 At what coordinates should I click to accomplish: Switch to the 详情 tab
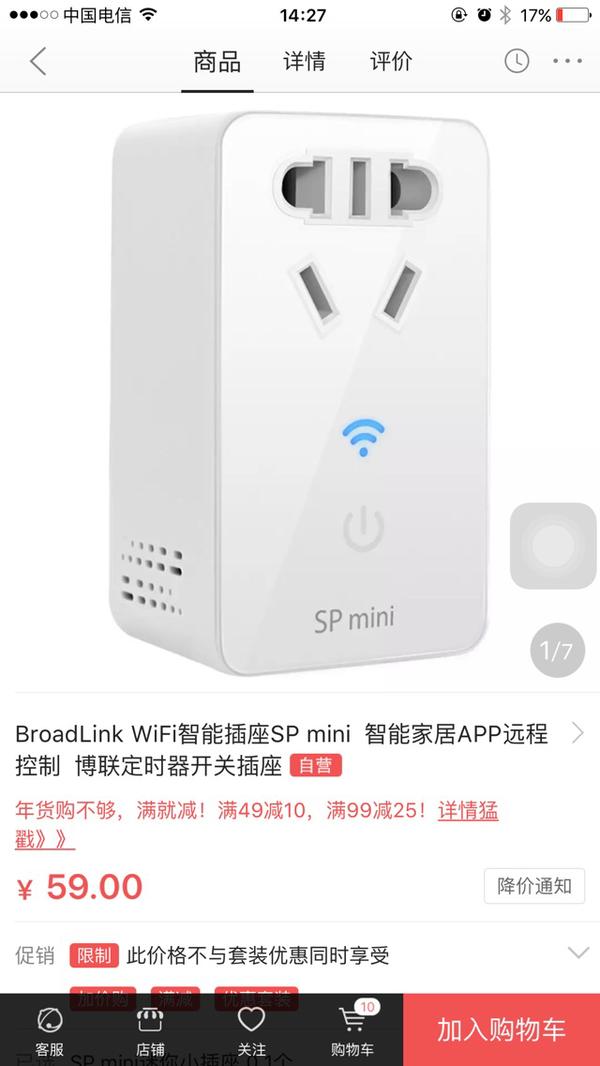304,61
